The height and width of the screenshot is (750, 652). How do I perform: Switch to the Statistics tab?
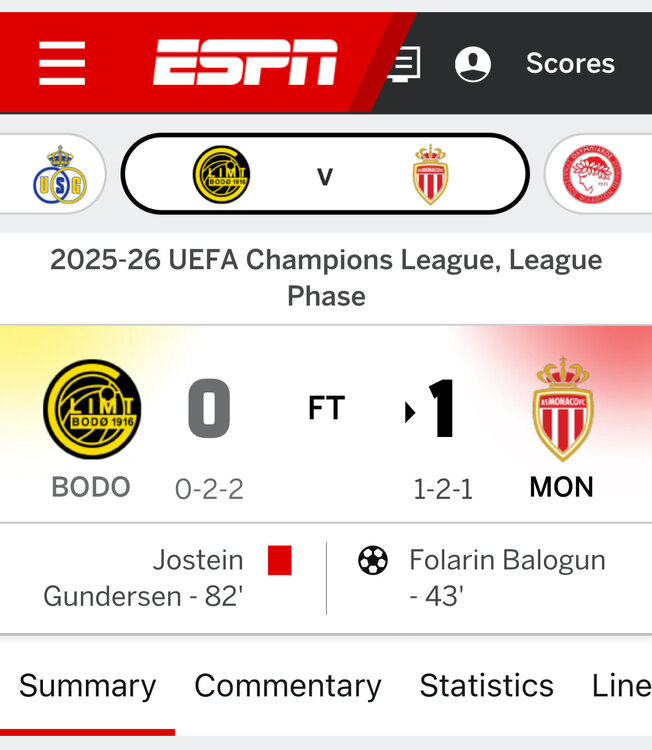pyautogui.click(x=486, y=686)
